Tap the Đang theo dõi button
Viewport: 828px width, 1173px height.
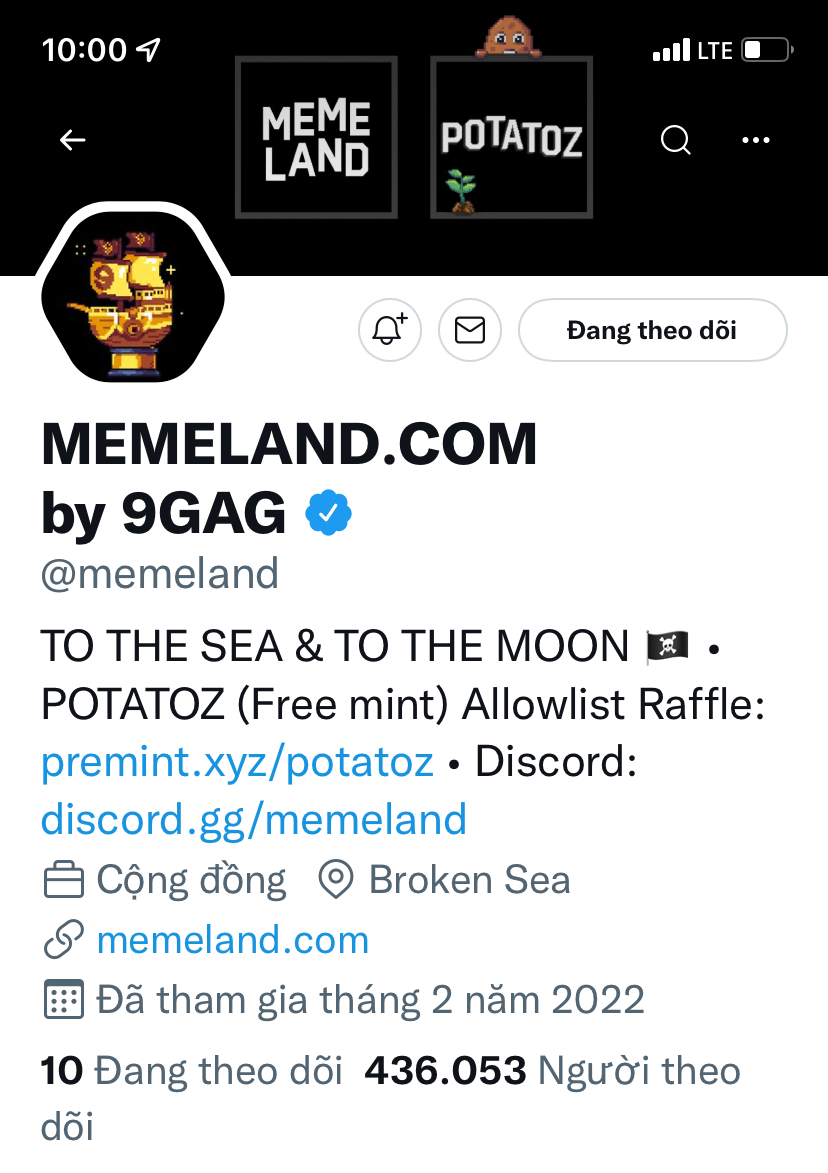tap(652, 330)
